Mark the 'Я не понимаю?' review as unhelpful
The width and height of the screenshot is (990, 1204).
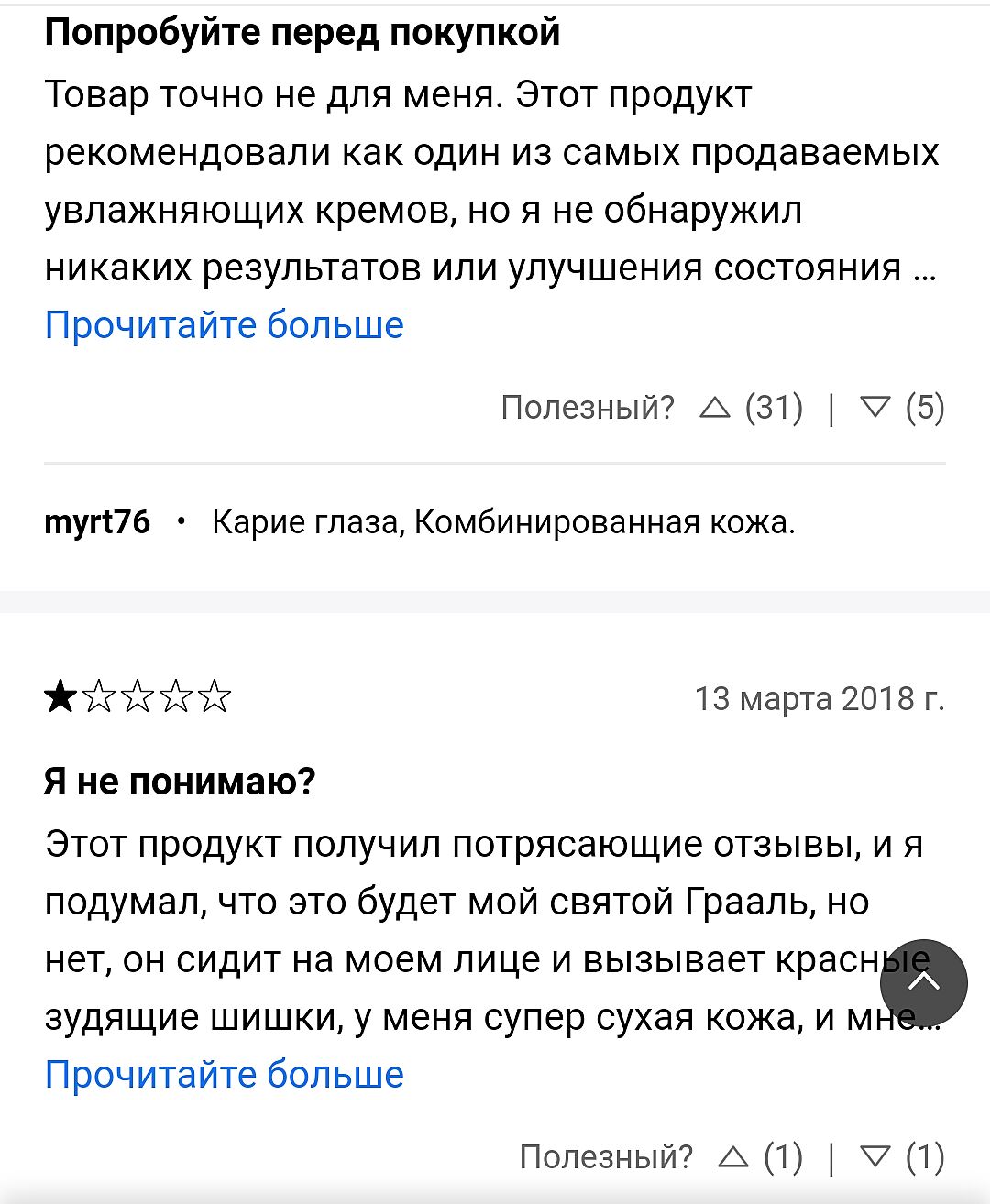[x=876, y=1157]
